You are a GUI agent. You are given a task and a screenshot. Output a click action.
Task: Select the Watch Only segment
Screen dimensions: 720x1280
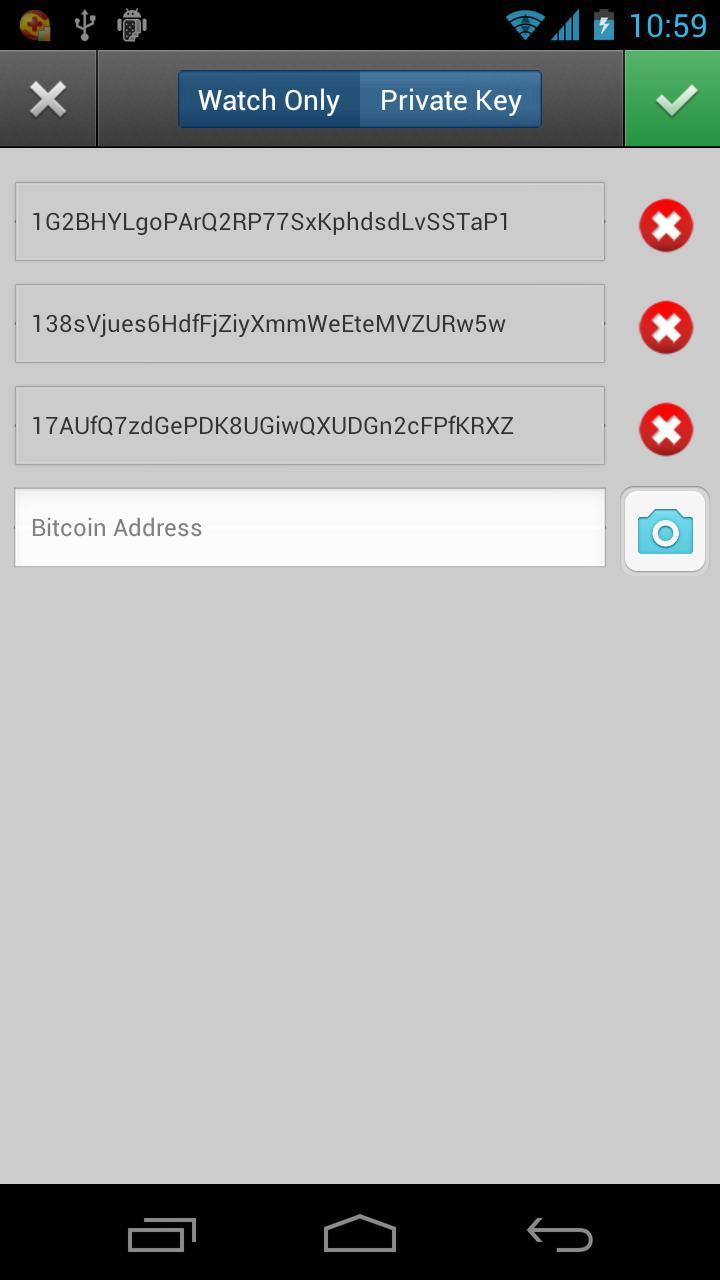(x=269, y=100)
